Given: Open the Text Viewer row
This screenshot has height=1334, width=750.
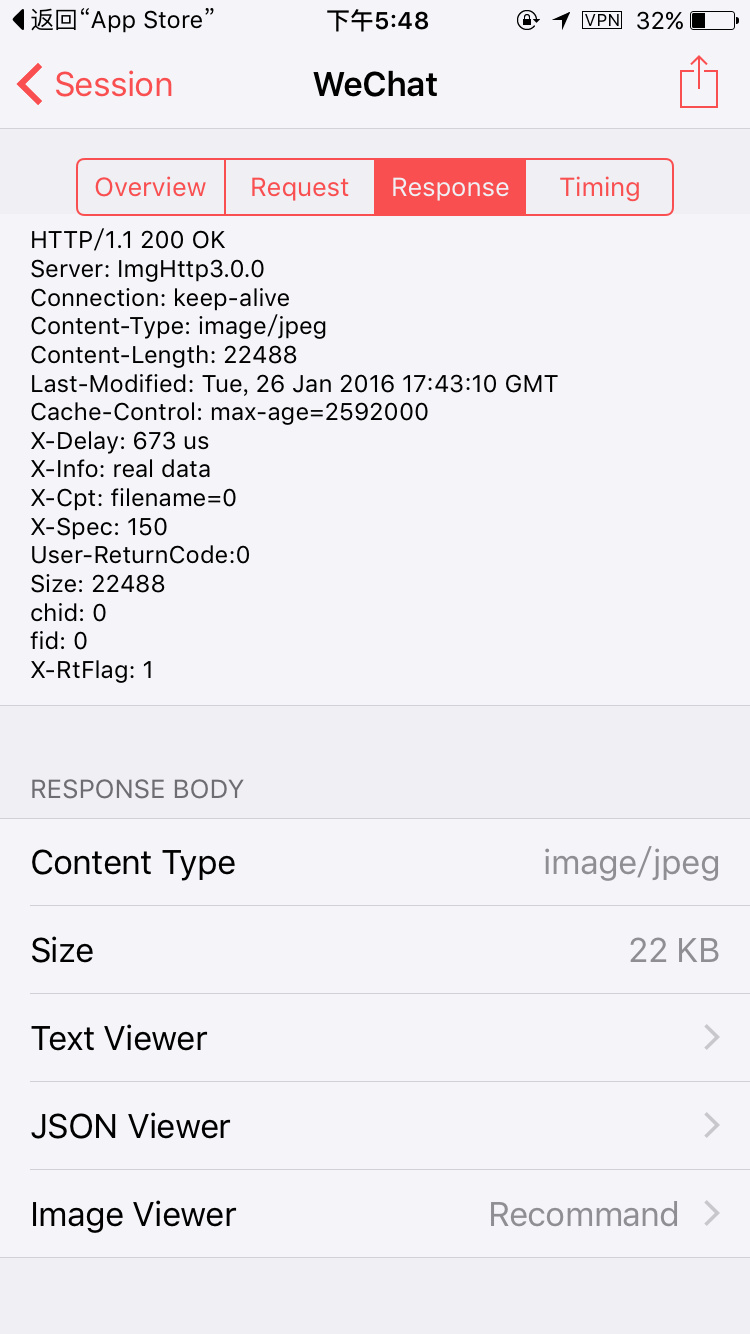Looking at the screenshot, I should [x=375, y=1038].
